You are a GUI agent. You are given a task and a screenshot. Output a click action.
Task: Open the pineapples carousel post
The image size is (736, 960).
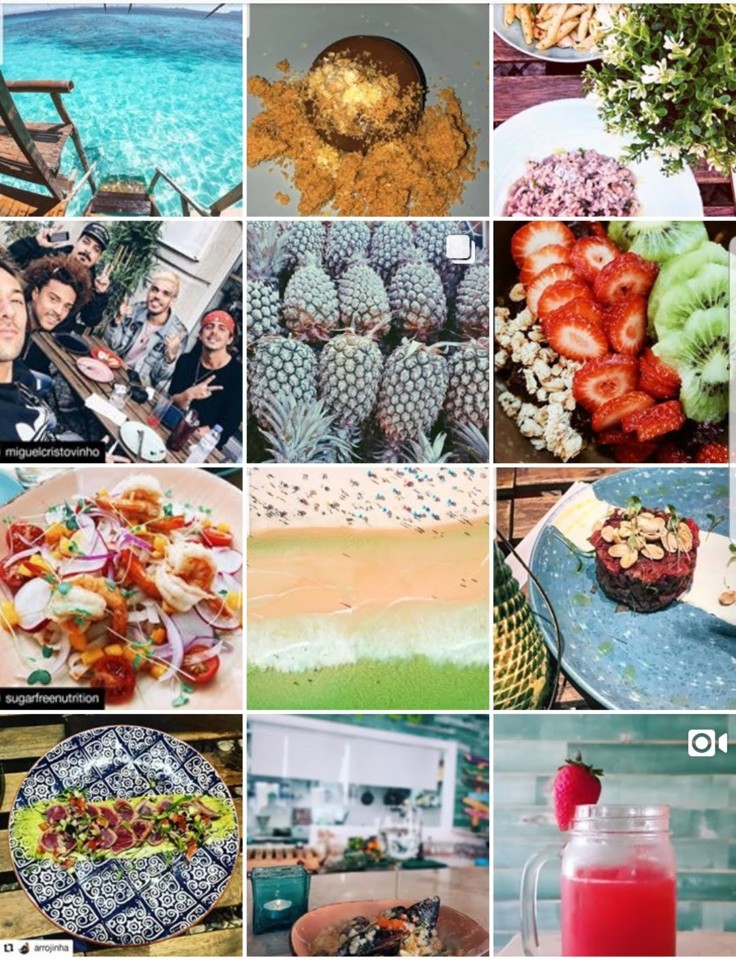[x=368, y=341]
